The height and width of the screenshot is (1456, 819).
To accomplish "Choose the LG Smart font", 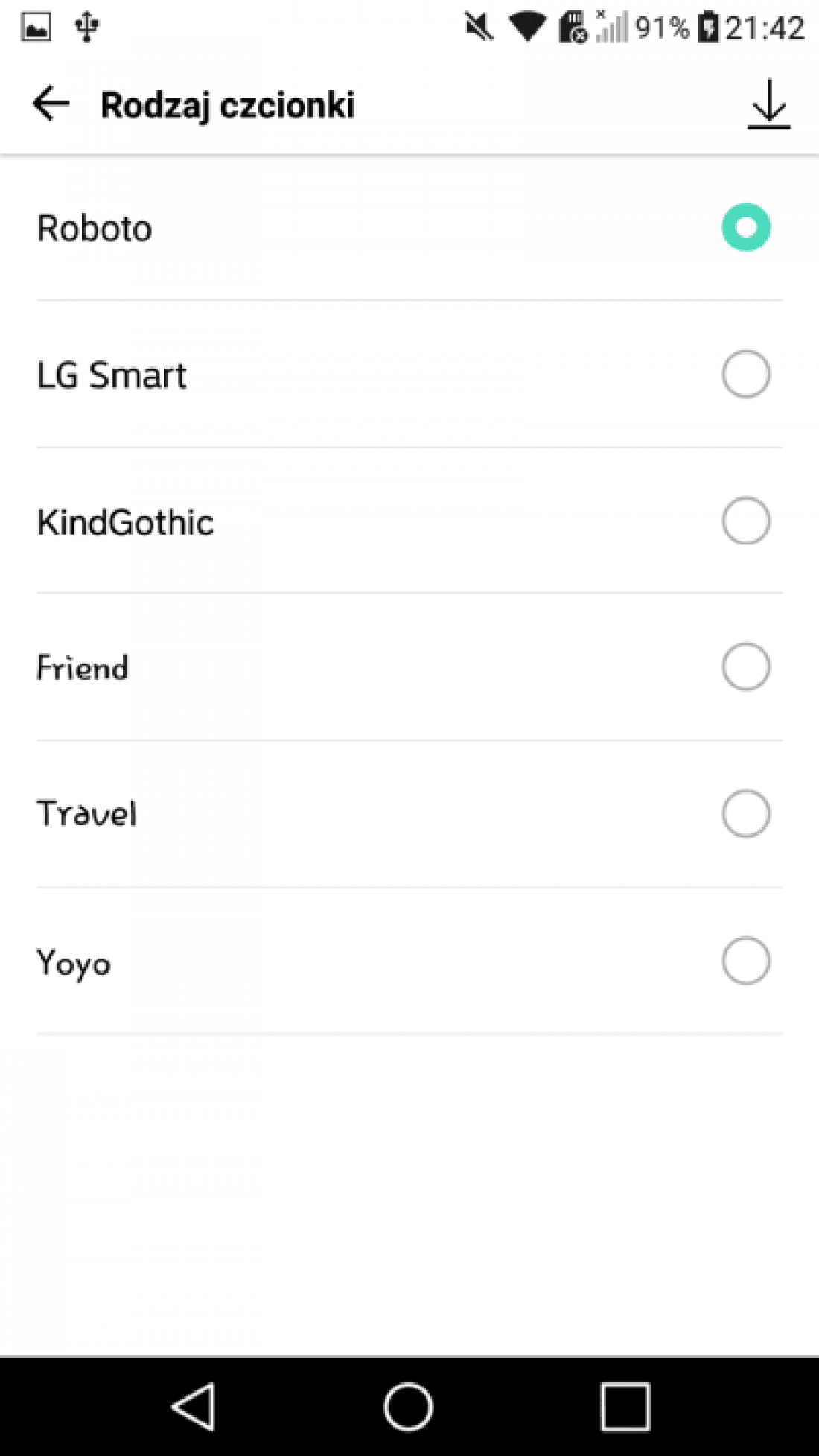I will 745,374.
